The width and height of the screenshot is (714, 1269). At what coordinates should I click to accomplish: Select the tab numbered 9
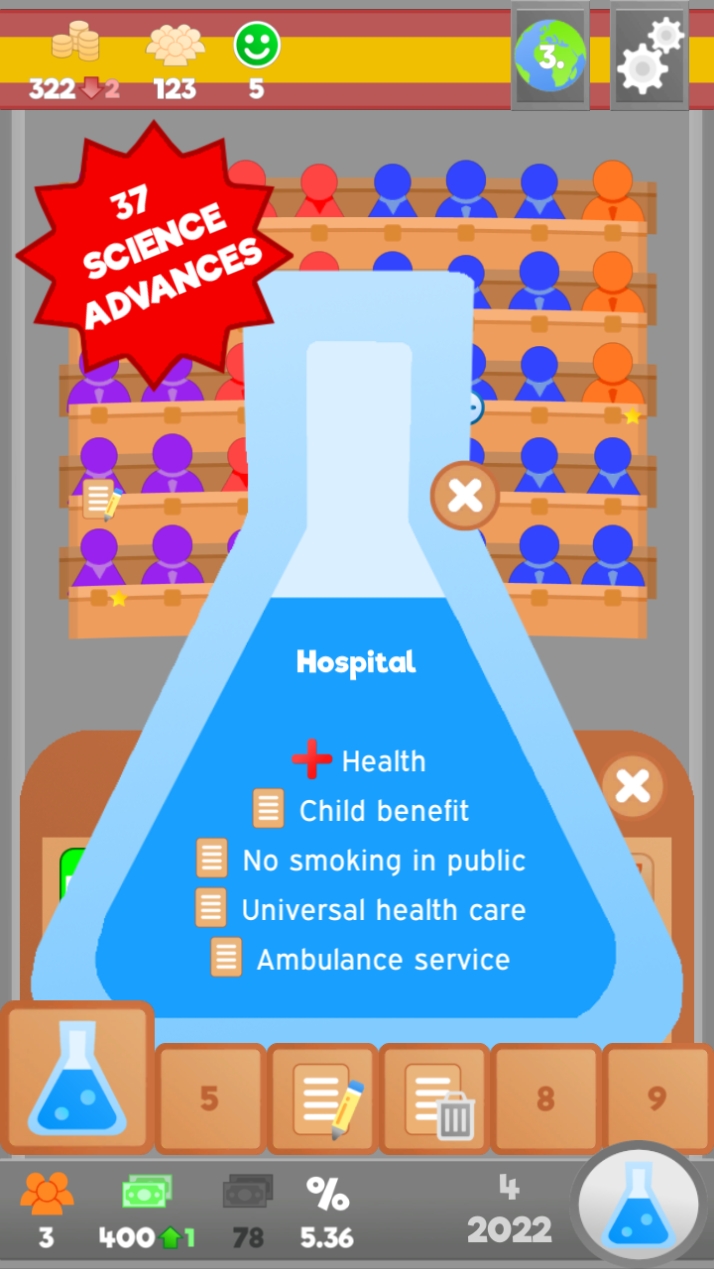tap(657, 1098)
